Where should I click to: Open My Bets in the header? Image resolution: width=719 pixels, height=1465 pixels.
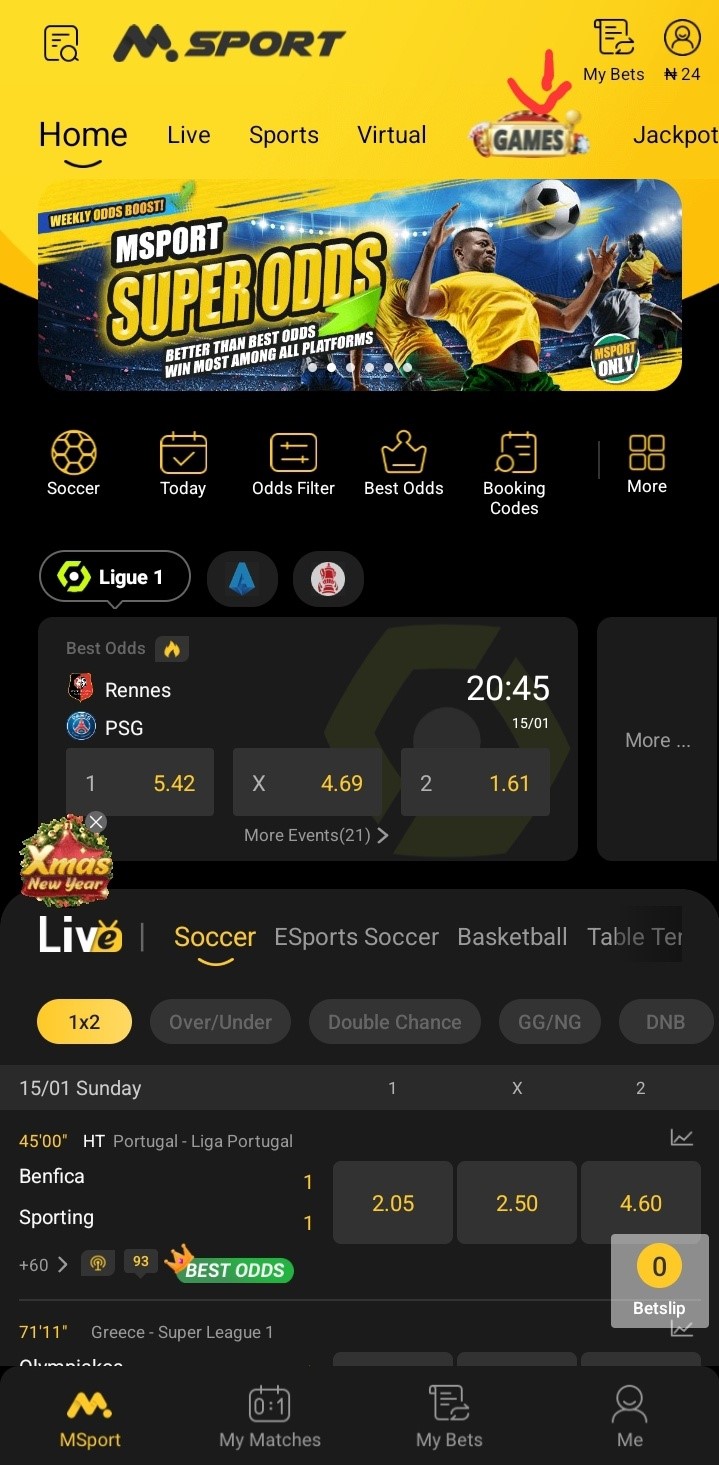[x=614, y=50]
